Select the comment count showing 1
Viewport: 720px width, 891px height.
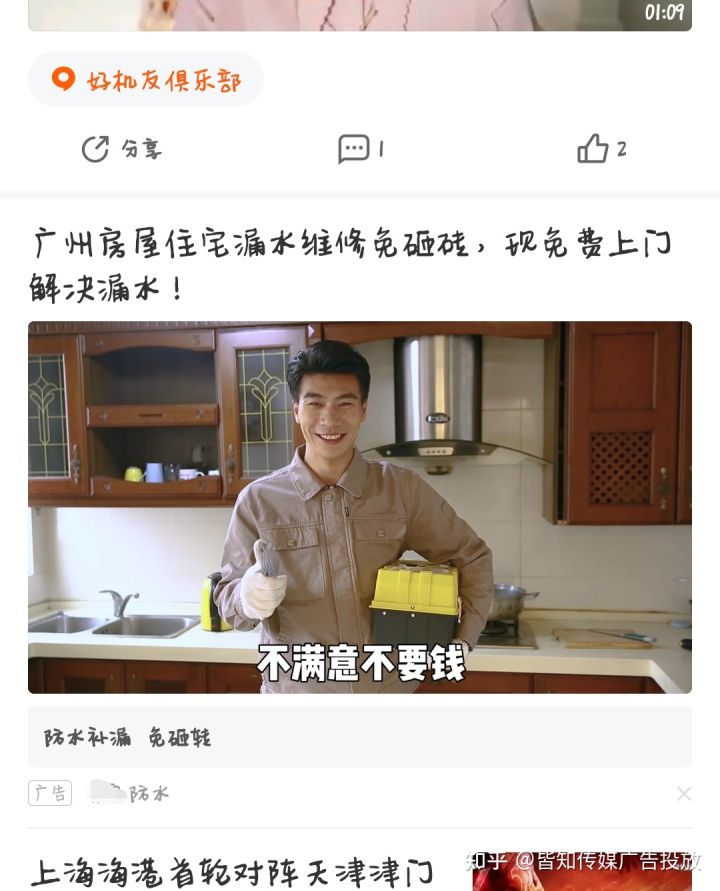pos(381,149)
